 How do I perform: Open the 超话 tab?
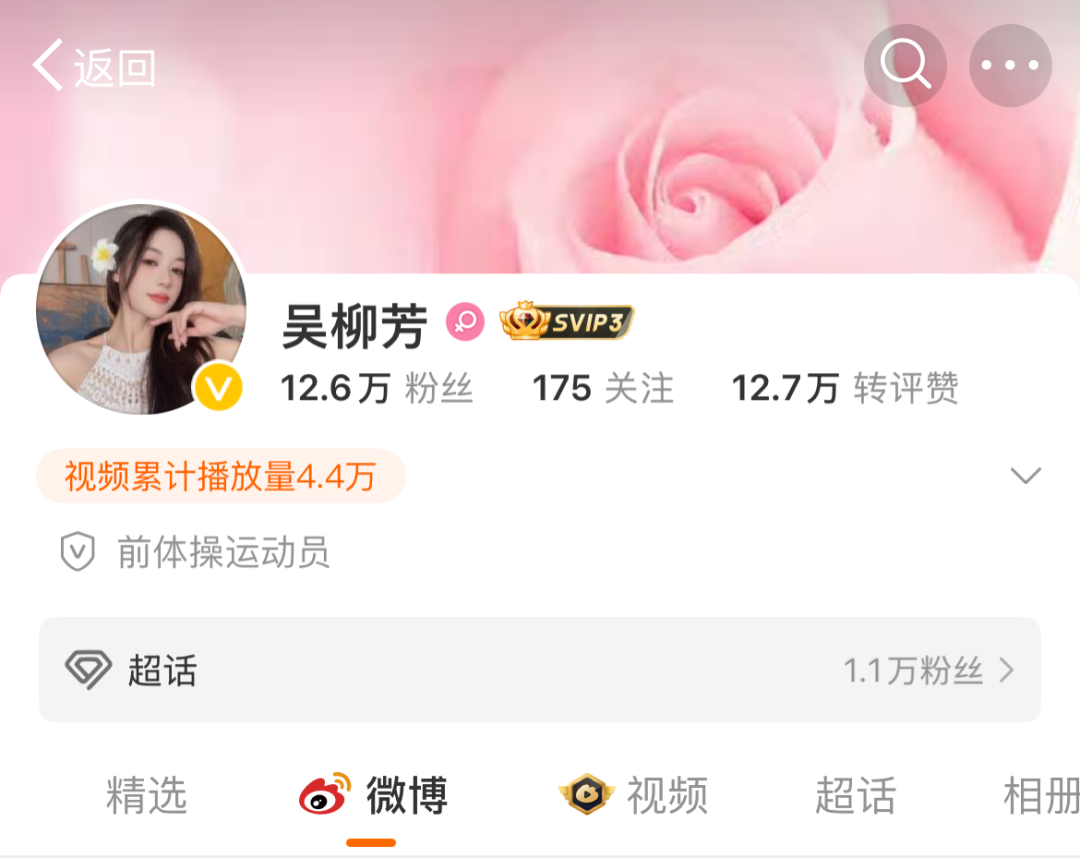[x=855, y=796]
